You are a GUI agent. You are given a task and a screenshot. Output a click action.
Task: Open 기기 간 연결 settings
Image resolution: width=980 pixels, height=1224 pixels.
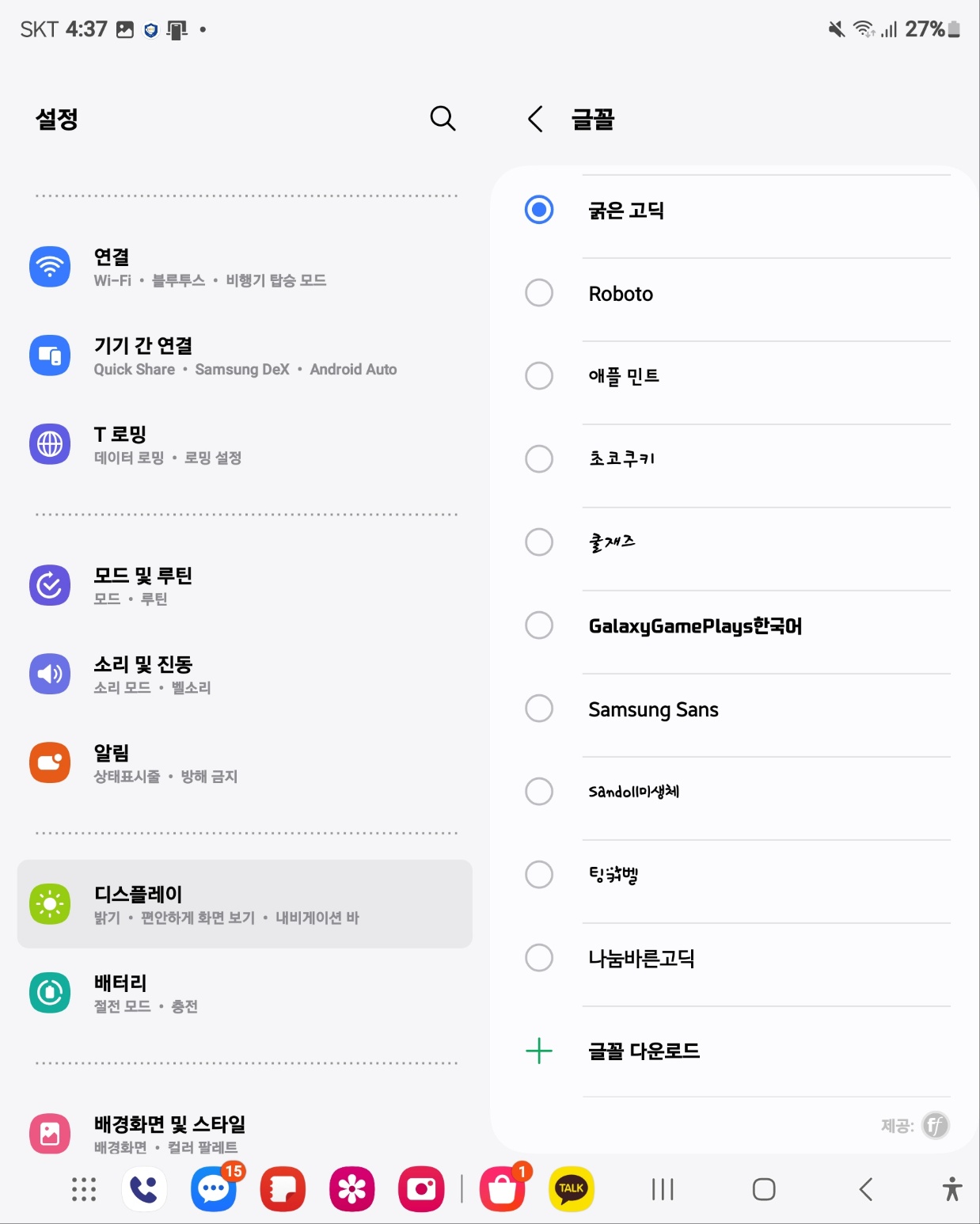point(245,356)
